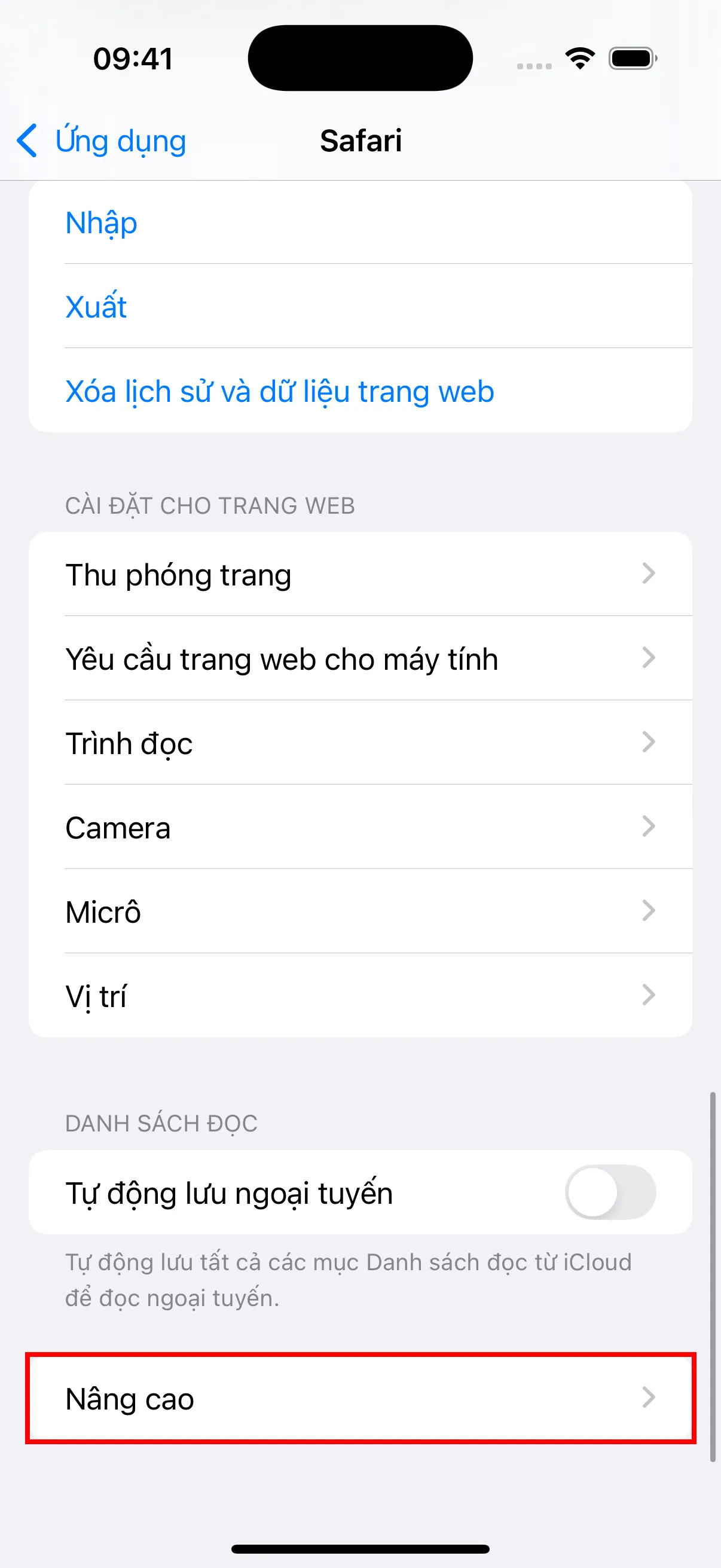
Task: Open Thu phóng trang settings
Action: 360,575
